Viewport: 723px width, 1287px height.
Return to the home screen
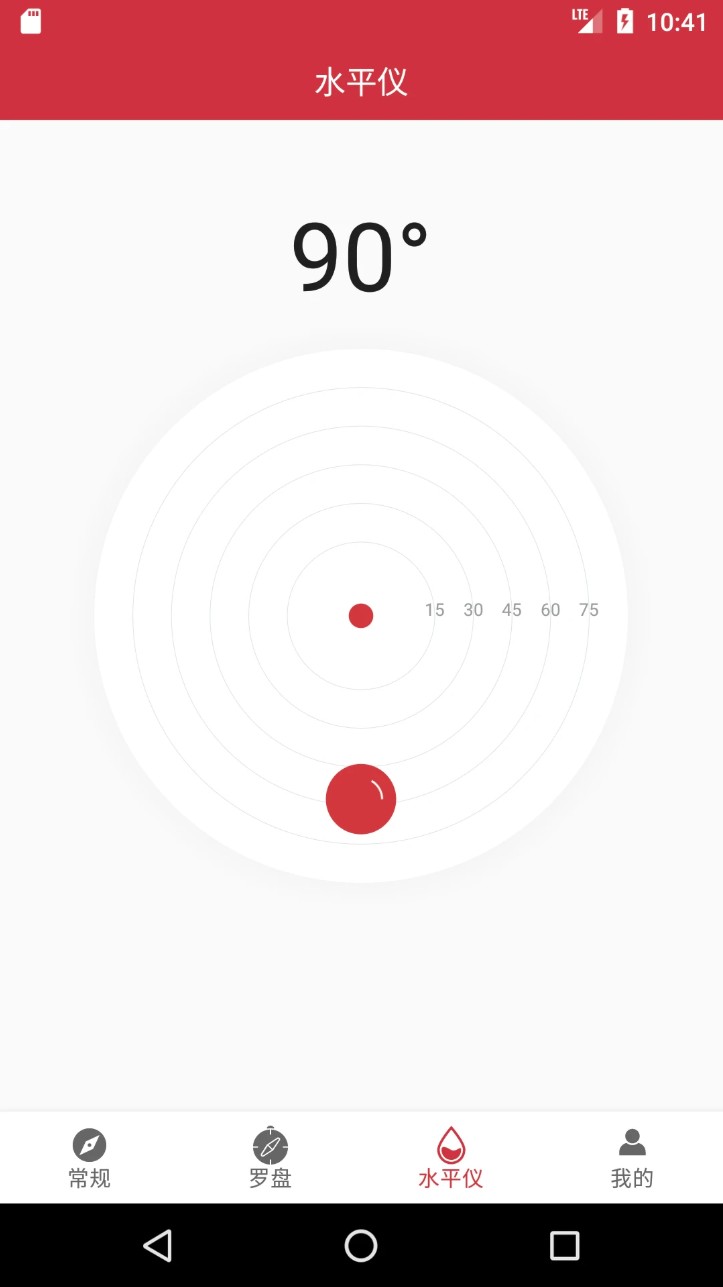[x=361, y=1245]
